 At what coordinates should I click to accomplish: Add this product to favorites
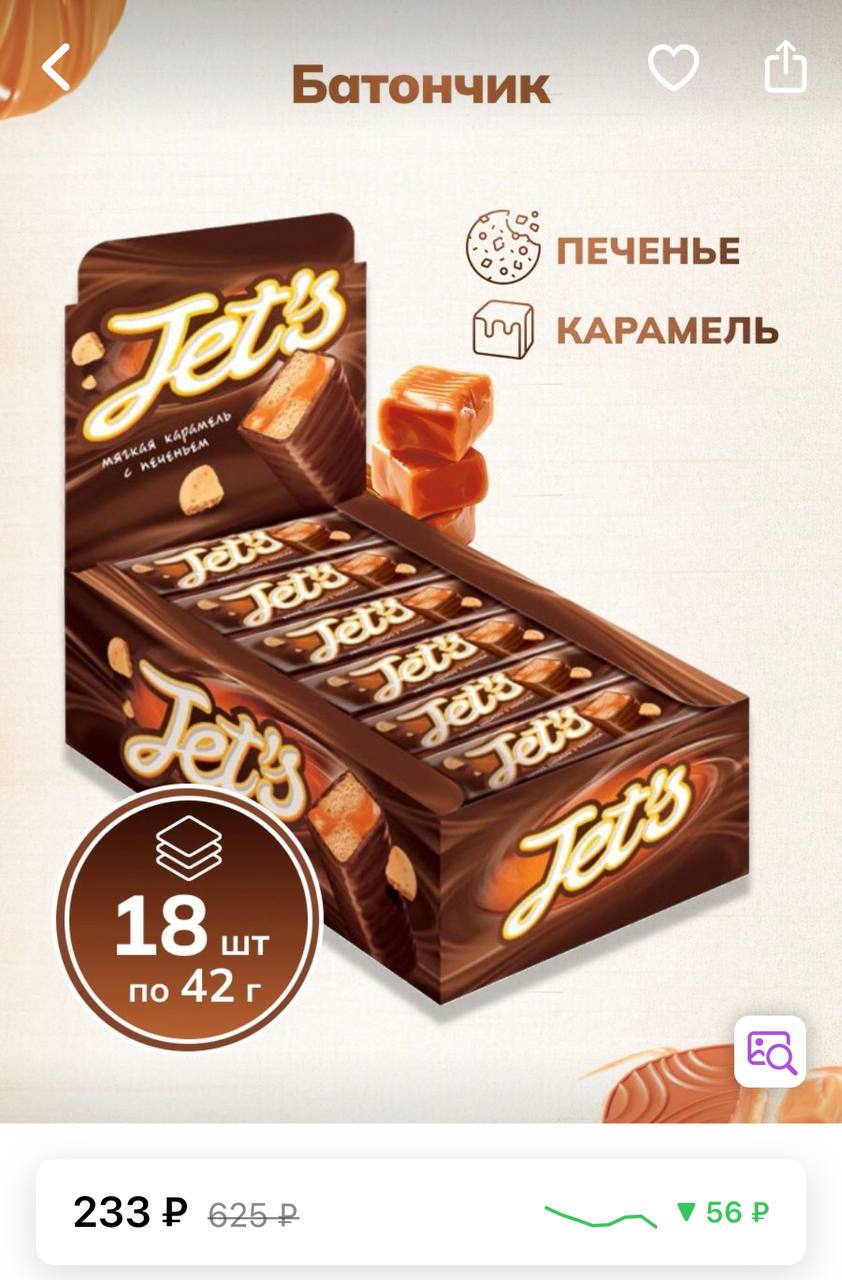(673, 68)
